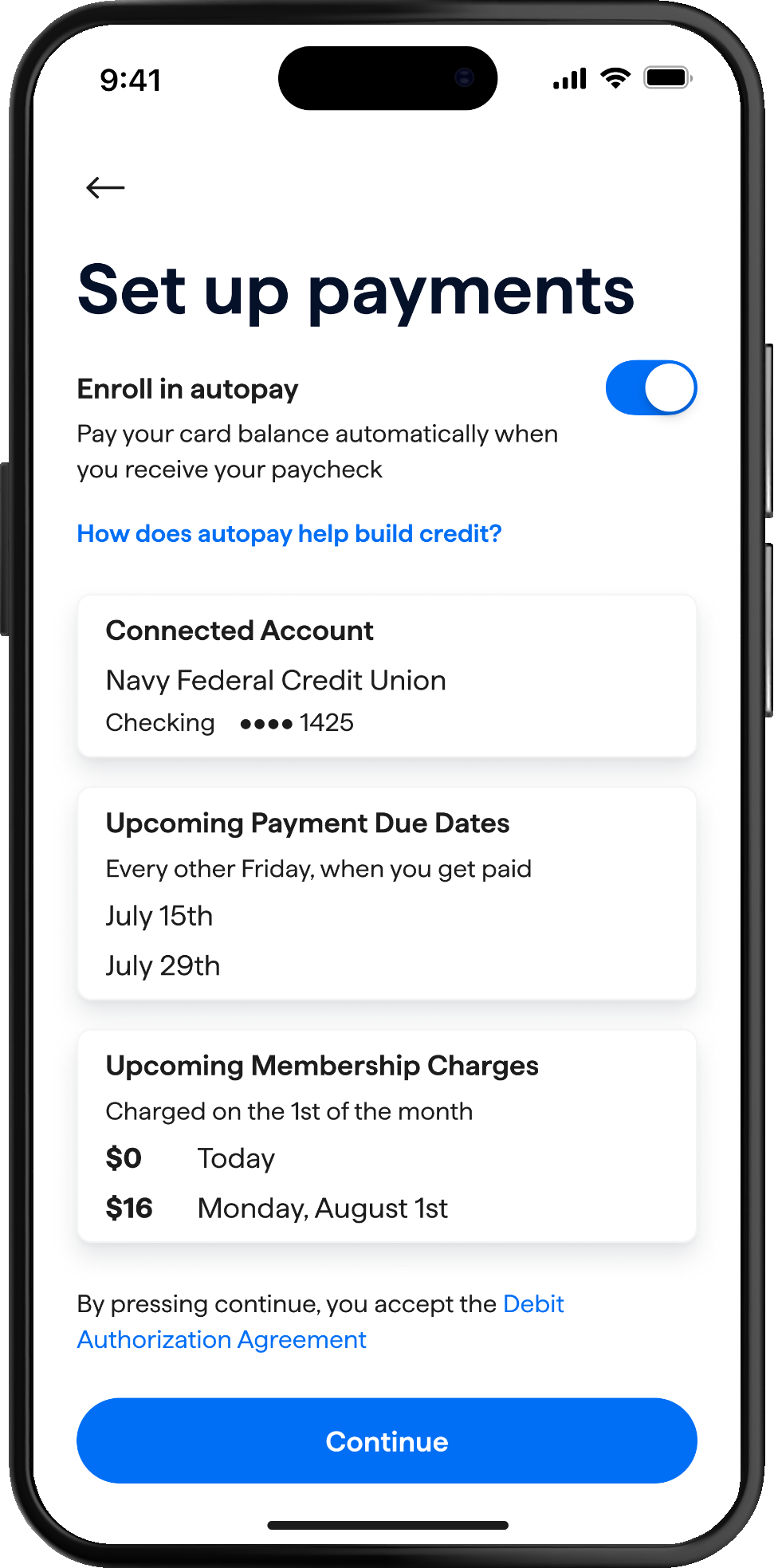Open 'How does autopay help build credit?'
Image resolution: width=774 pixels, height=1568 pixels.
(289, 533)
